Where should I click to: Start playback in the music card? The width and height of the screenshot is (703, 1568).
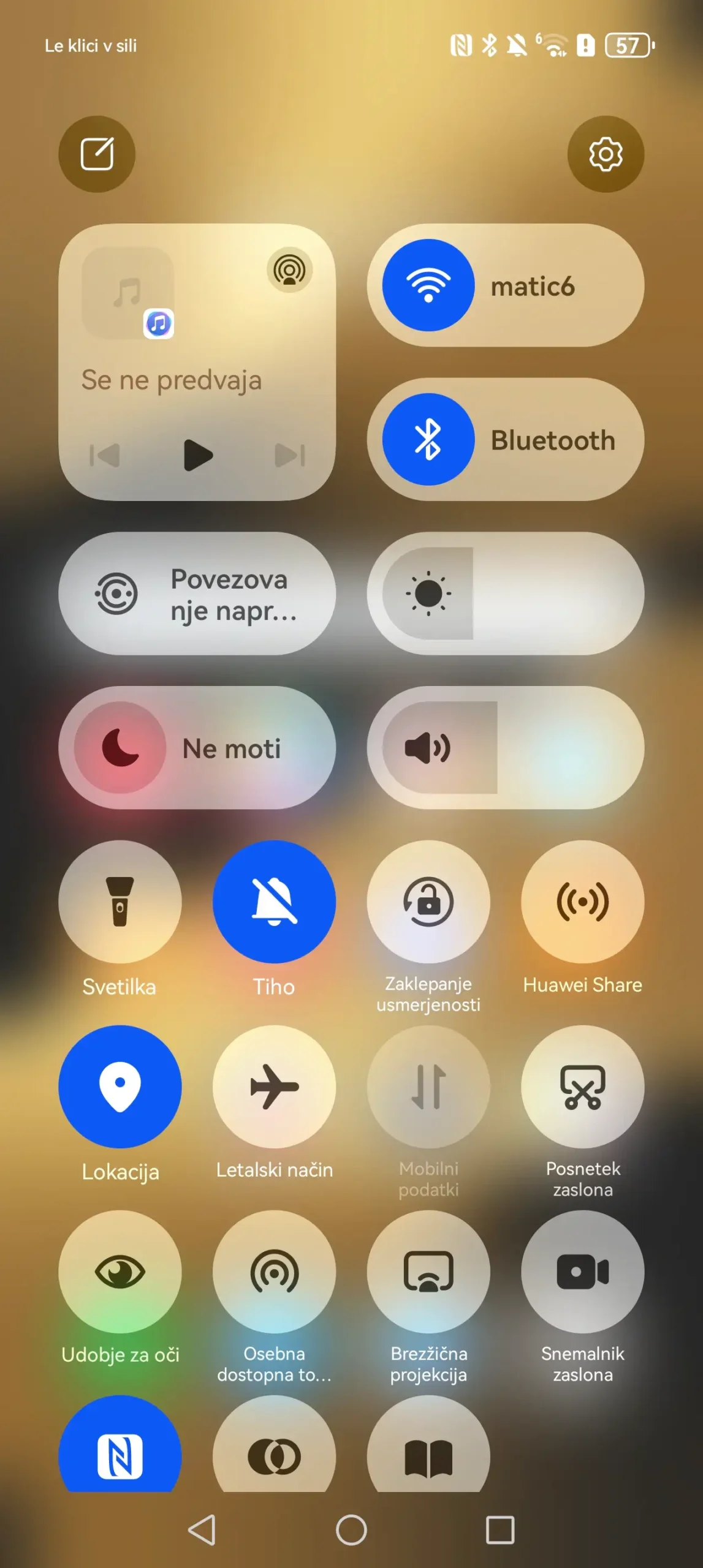click(x=198, y=455)
